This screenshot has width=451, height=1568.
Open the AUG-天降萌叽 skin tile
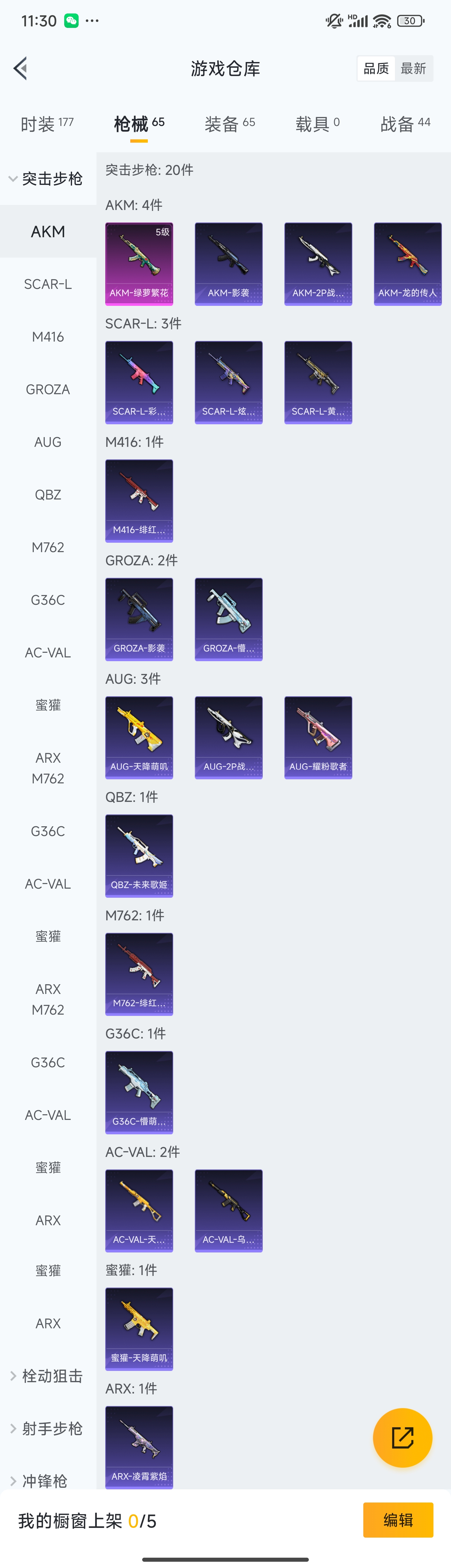tap(139, 737)
